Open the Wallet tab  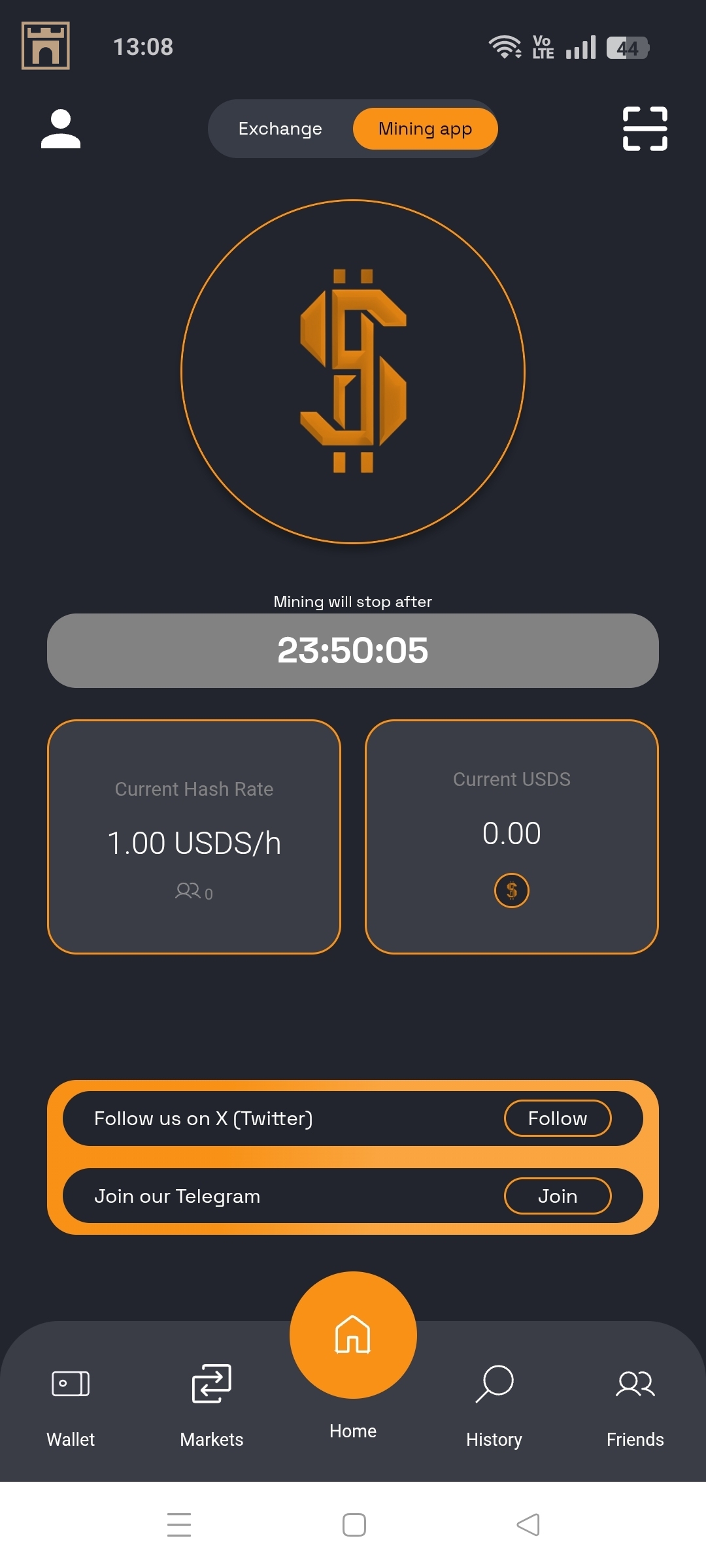[71, 1405]
